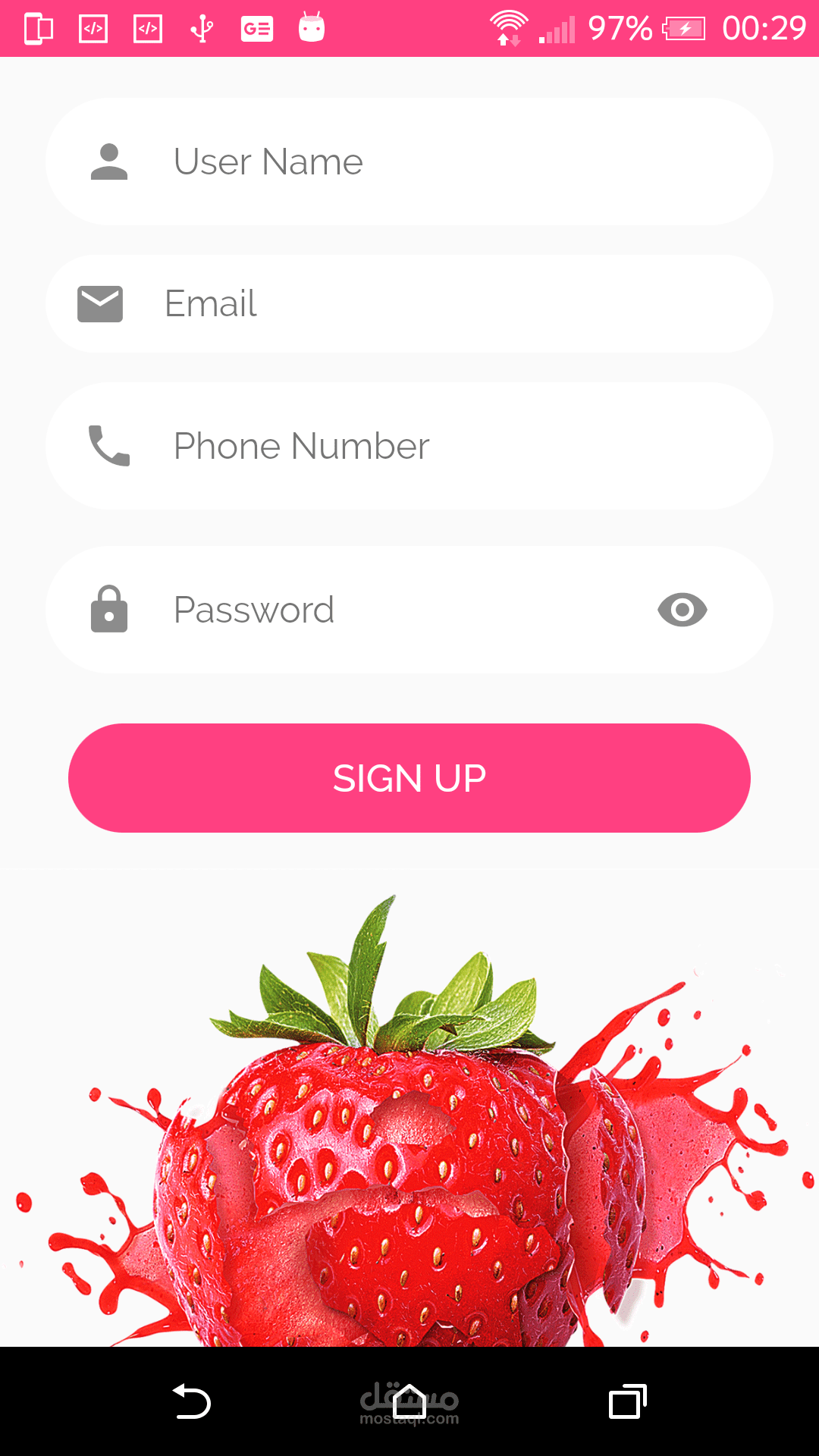Open recent apps from the navigation bar
Image resolution: width=819 pixels, height=1456 pixels.
(627, 1401)
